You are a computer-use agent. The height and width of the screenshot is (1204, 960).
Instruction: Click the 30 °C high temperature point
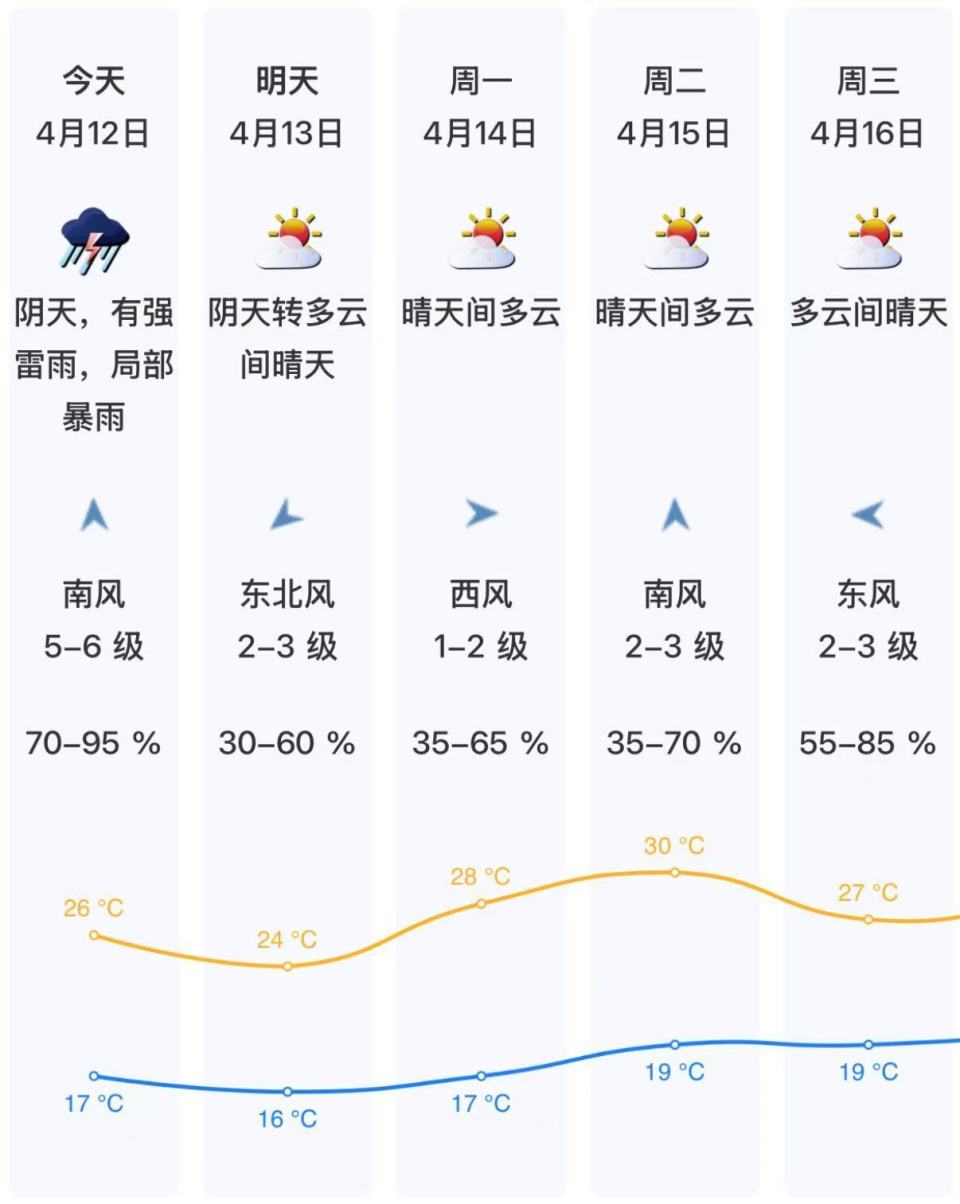click(x=673, y=872)
